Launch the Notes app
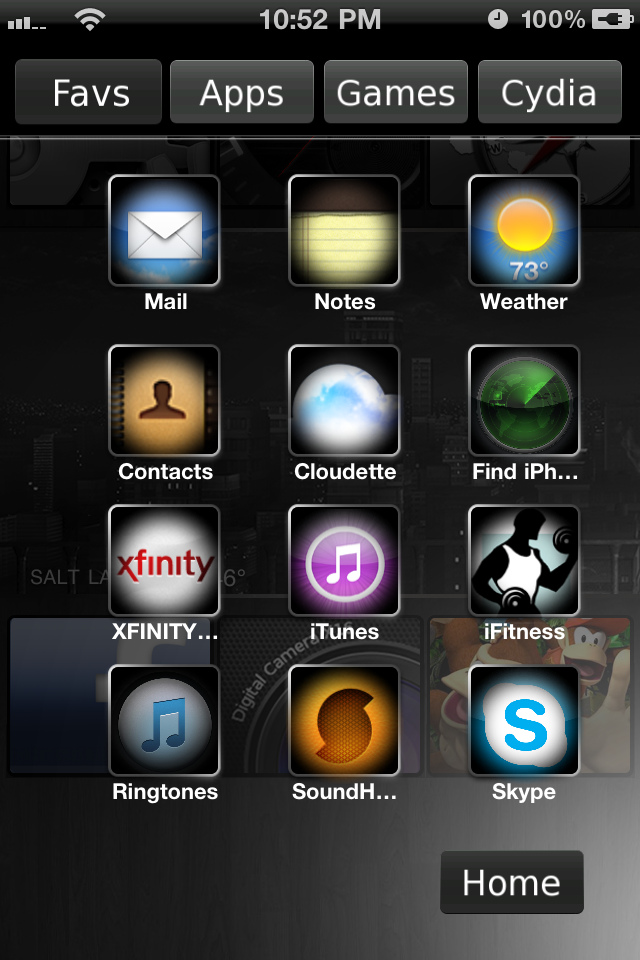Image resolution: width=640 pixels, height=960 pixels. point(344,231)
